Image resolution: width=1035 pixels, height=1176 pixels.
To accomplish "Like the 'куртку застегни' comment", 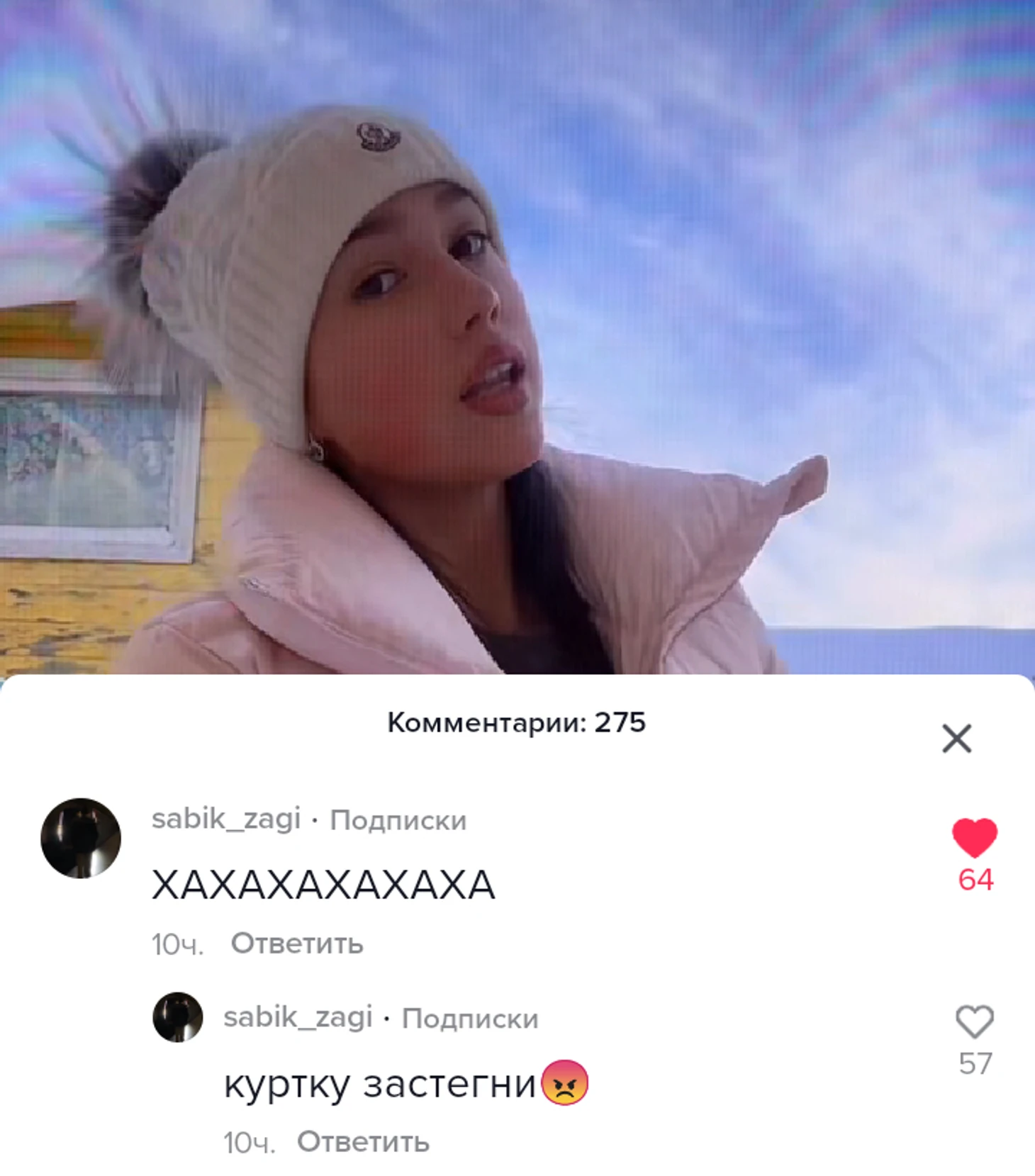I will tap(975, 1021).
